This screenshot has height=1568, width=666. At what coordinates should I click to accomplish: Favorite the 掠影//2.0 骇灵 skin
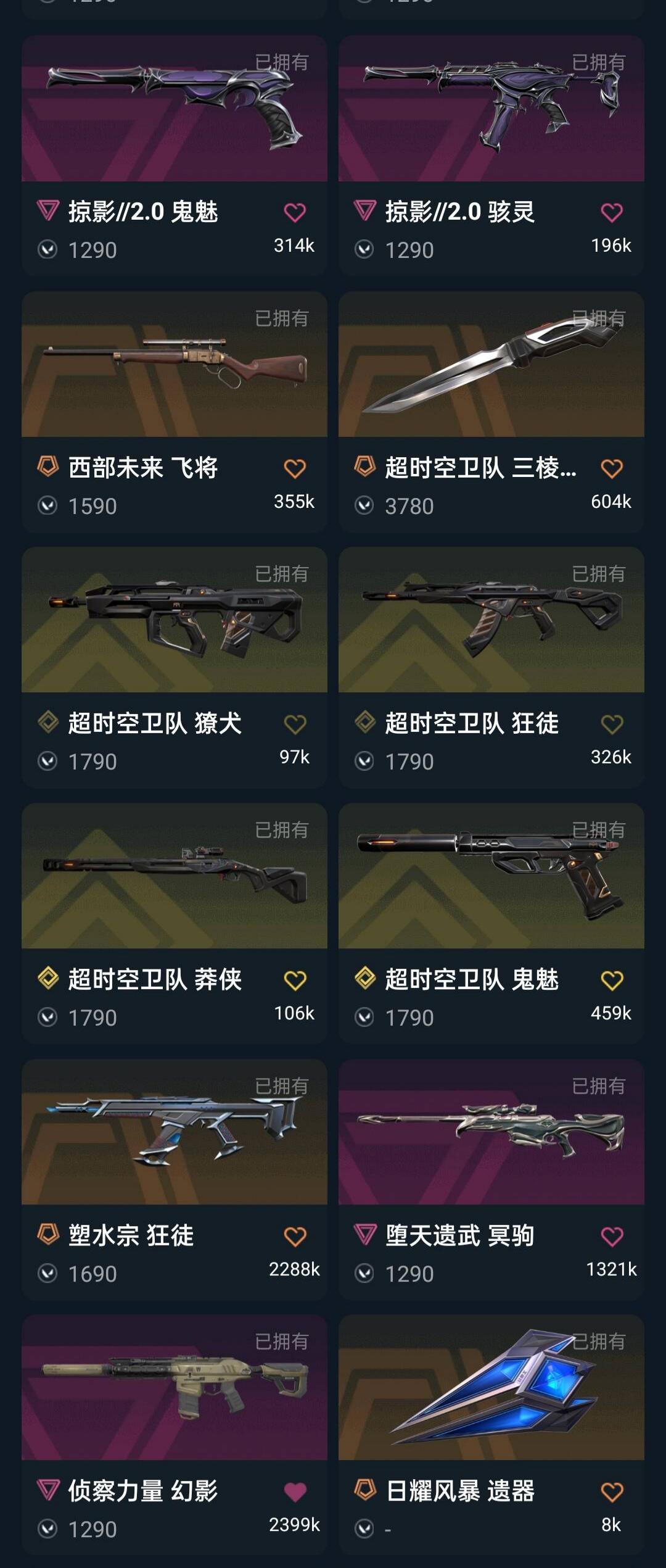(612, 213)
